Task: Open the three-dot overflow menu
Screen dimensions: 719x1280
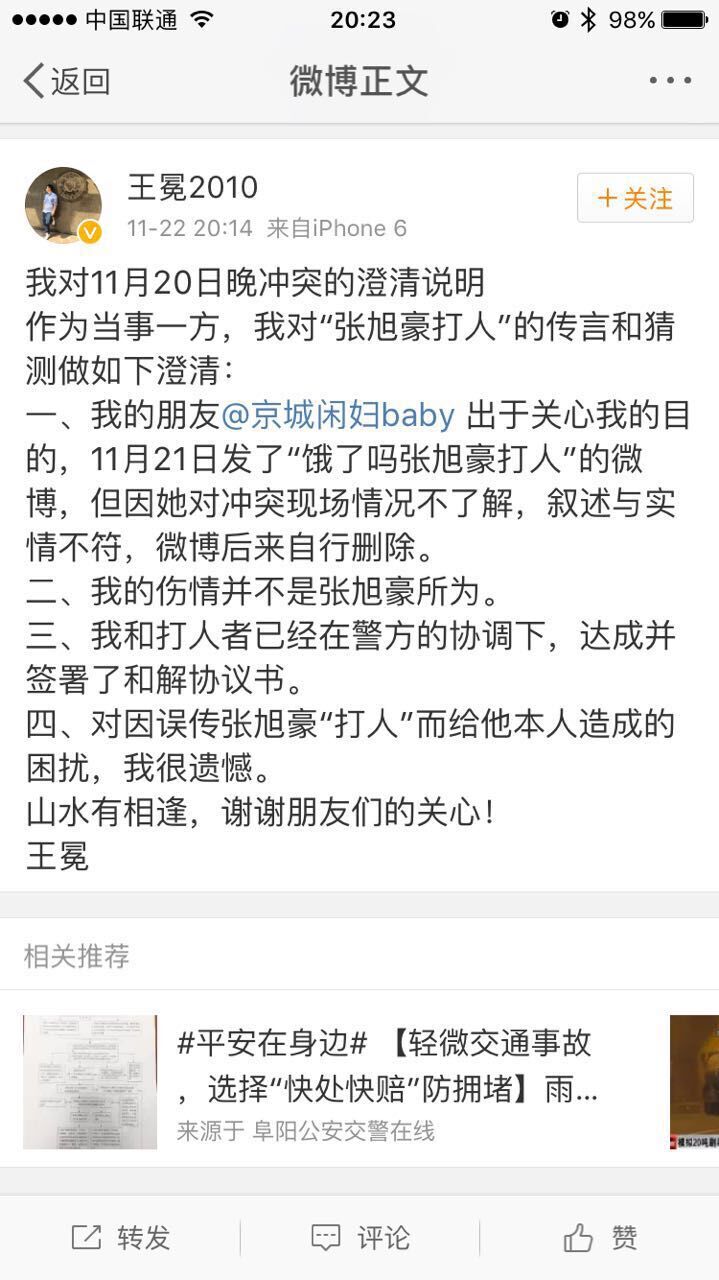Action: pos(669,81)
